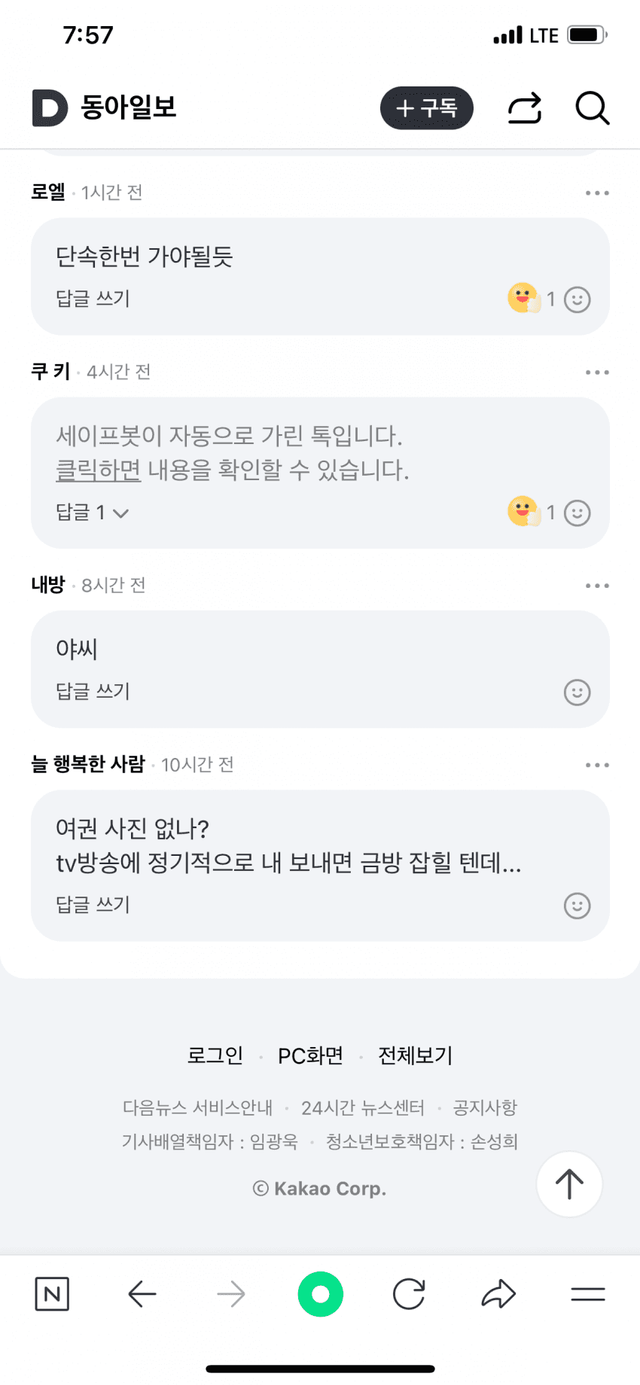Reveal 쿠 키's hidden comment via 클릭하면
The height and width of the screenshot is (1385, 640).
click(x=98, y=470)
